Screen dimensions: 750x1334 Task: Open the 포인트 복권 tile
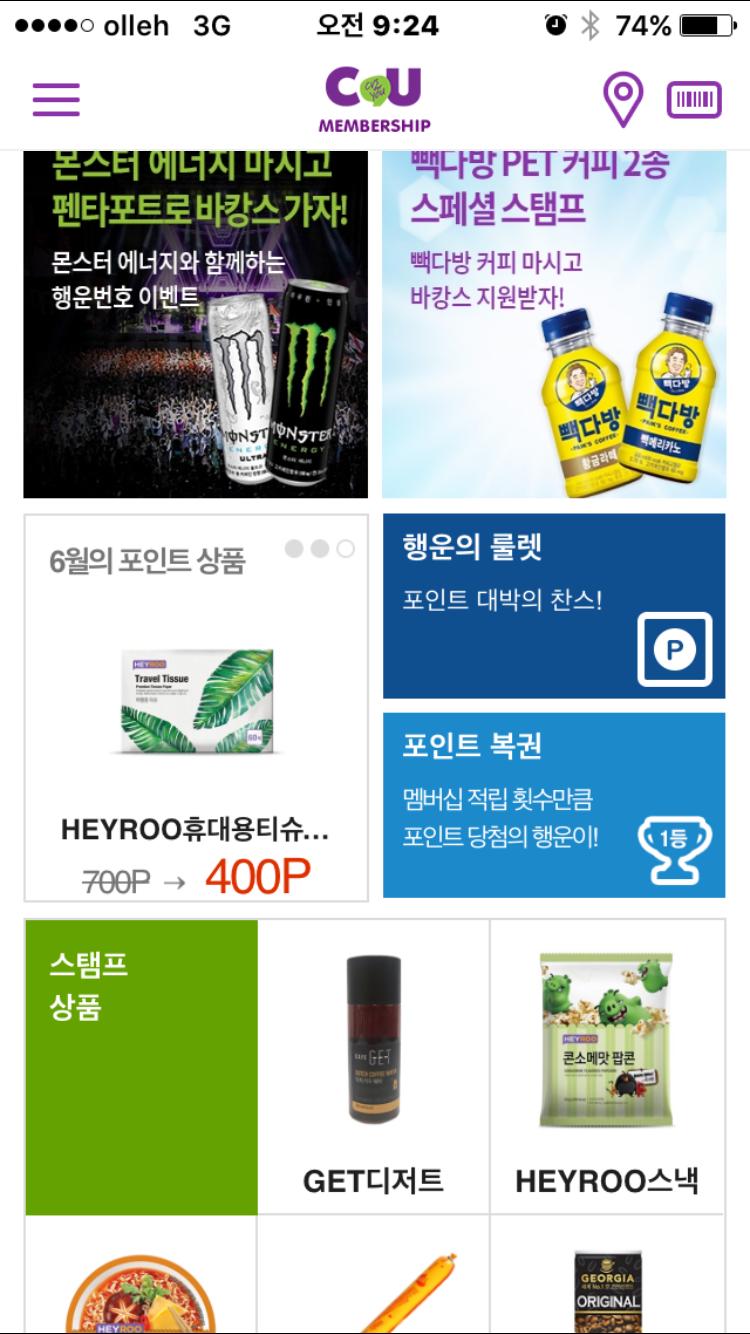point(554,805)
